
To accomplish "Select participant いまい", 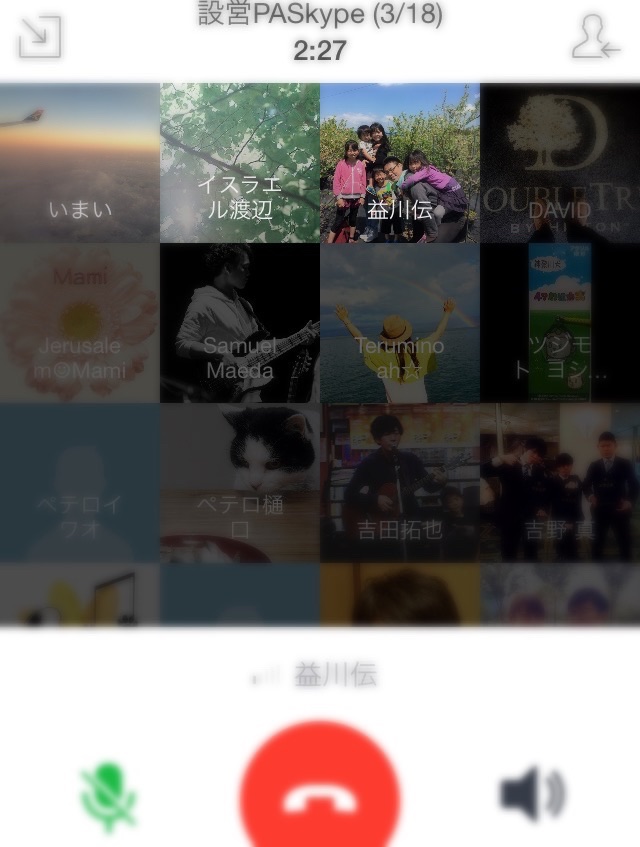I will tap(80, 163).
